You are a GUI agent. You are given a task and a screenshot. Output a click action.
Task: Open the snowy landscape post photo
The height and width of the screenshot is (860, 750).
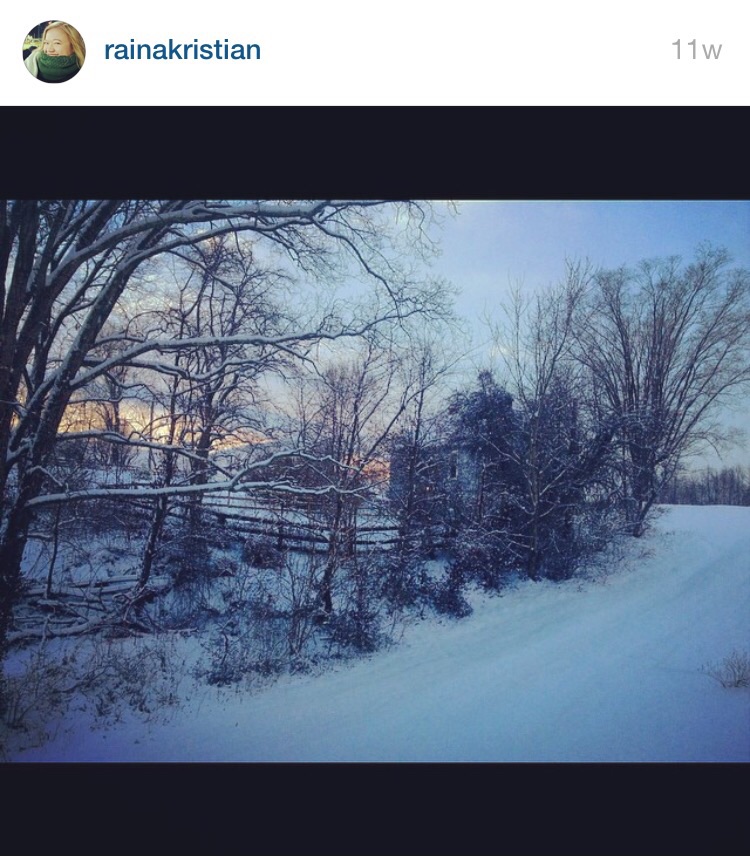coord(375,481)
